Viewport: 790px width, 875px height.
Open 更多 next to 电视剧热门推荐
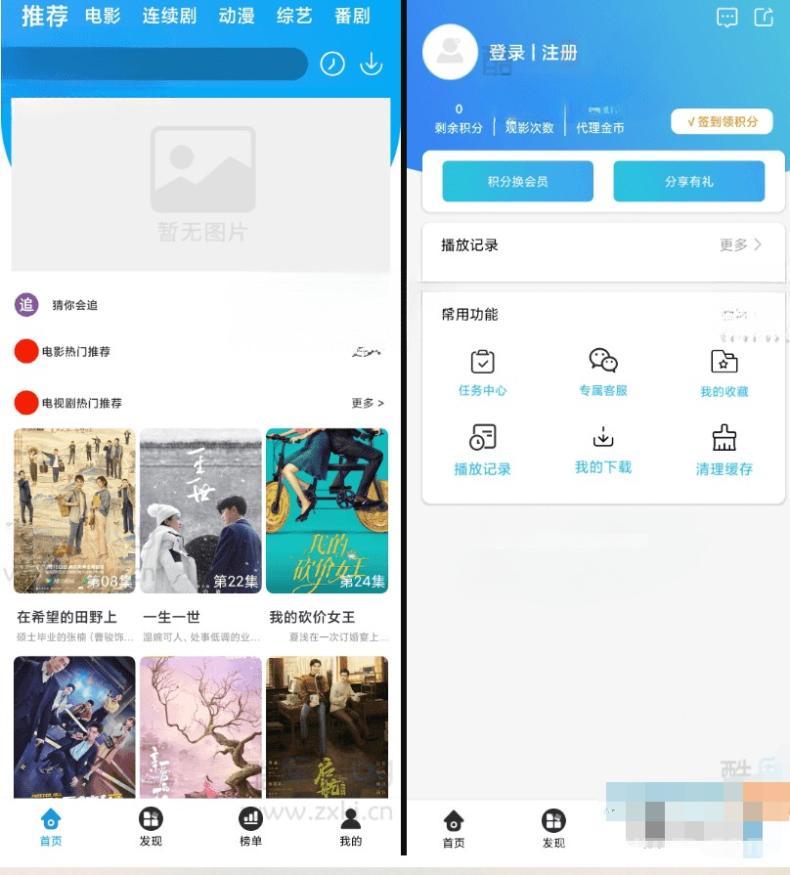367,403
